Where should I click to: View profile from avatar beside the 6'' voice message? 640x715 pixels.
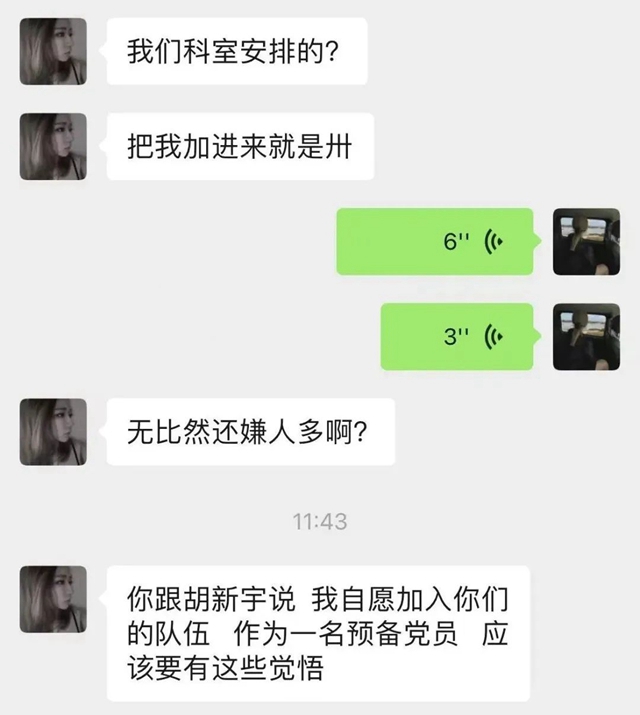click(586, 241)
